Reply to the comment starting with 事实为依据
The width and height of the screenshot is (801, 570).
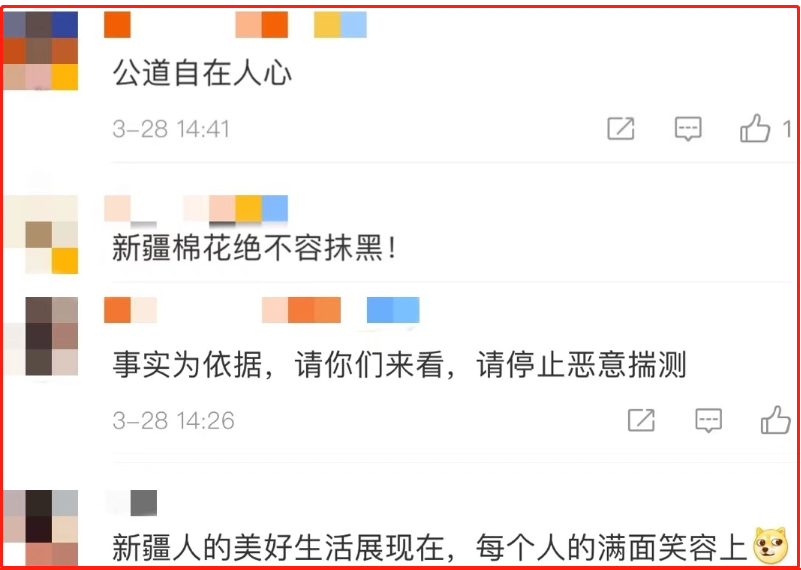click(708, 420)
